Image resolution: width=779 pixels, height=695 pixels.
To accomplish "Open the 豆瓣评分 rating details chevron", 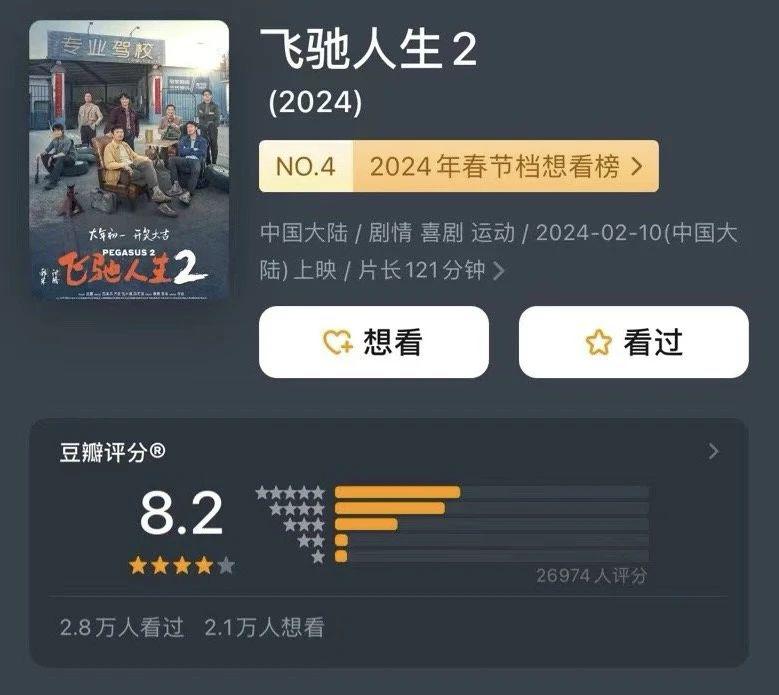I will [713, 451].
